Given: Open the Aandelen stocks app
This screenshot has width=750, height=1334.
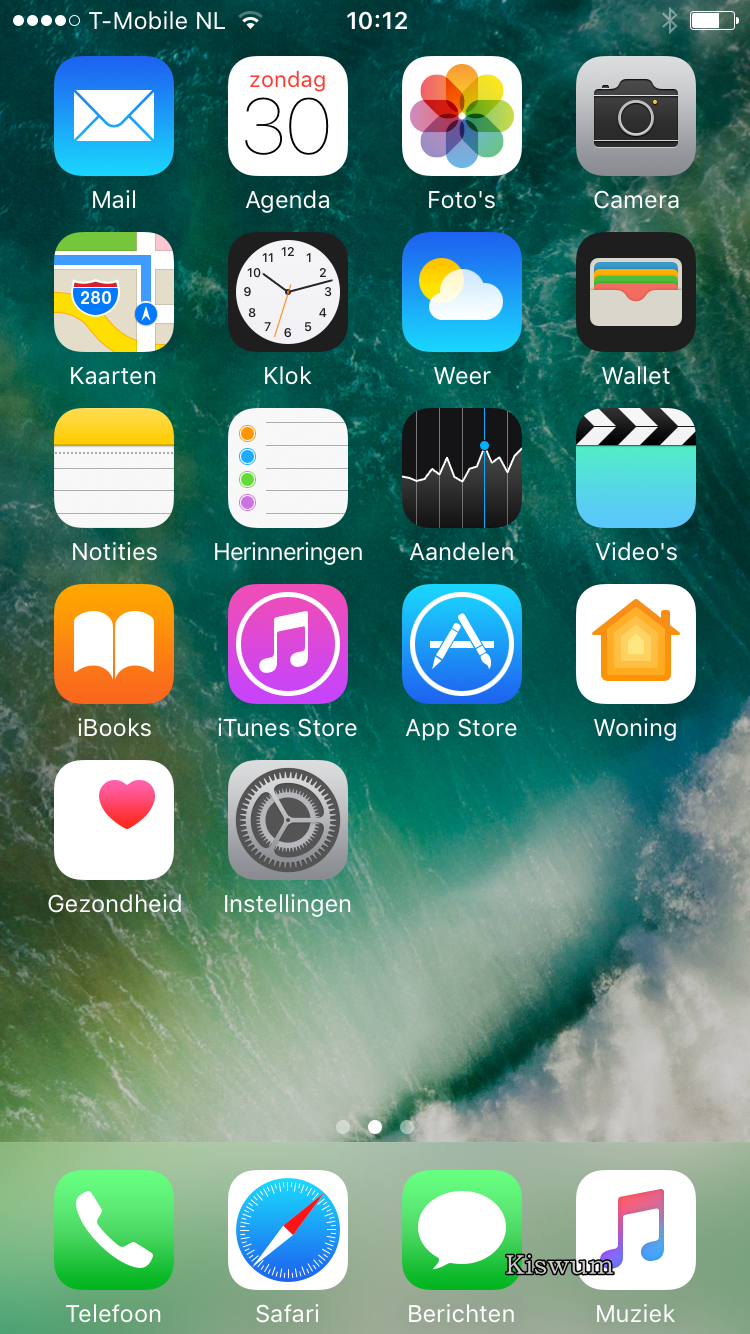Looking at the screenshot, I should (462, 468).
